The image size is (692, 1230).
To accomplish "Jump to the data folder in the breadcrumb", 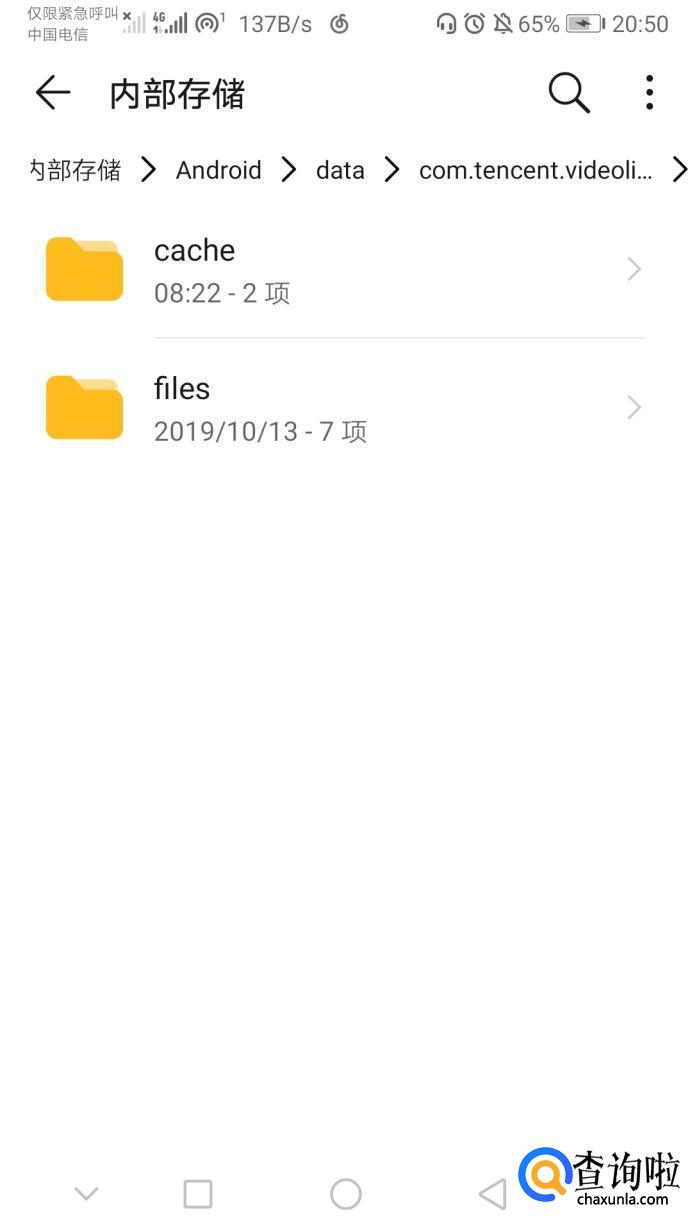I will pos(340,170).
